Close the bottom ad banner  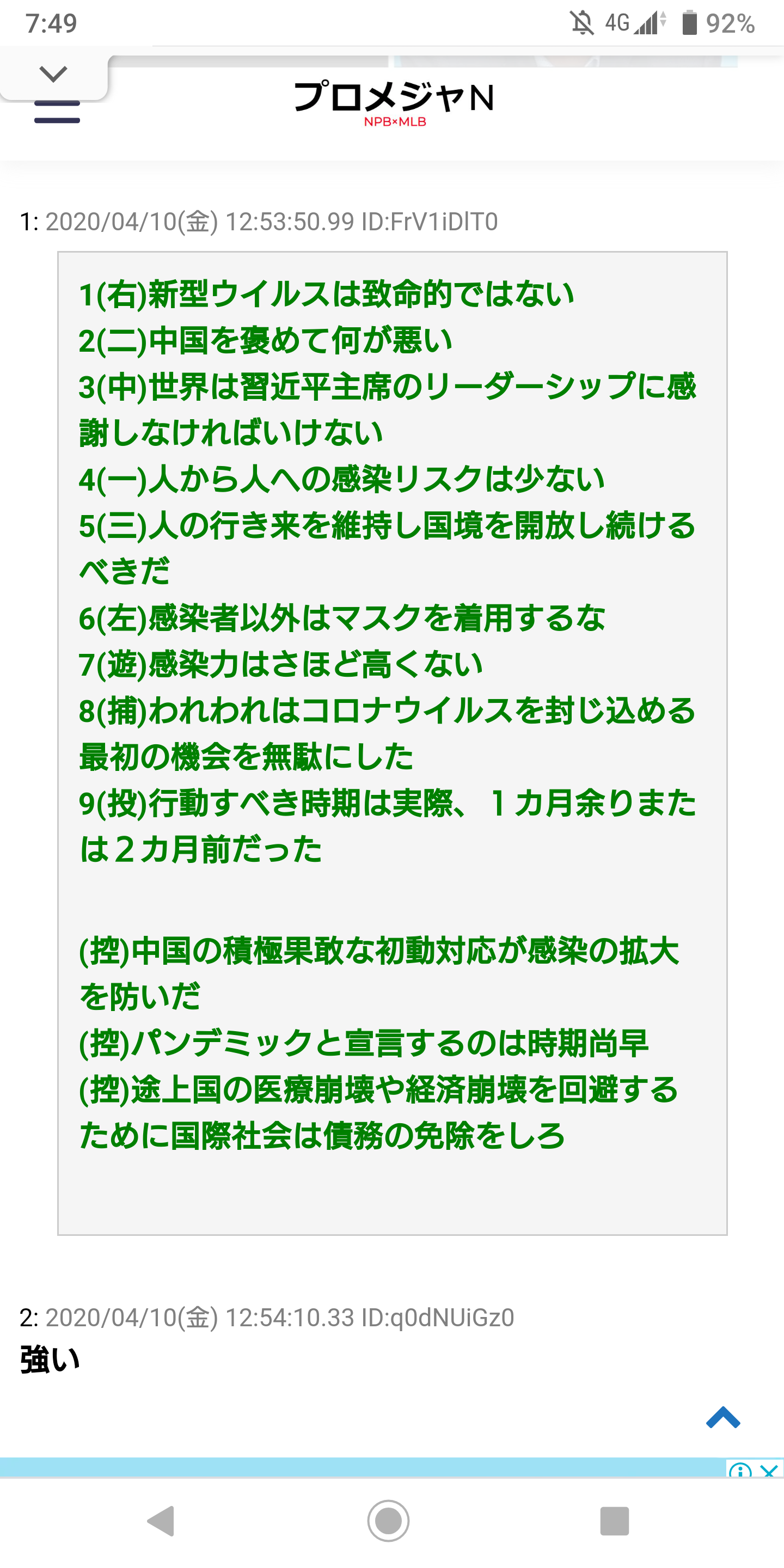(769, 1471)
